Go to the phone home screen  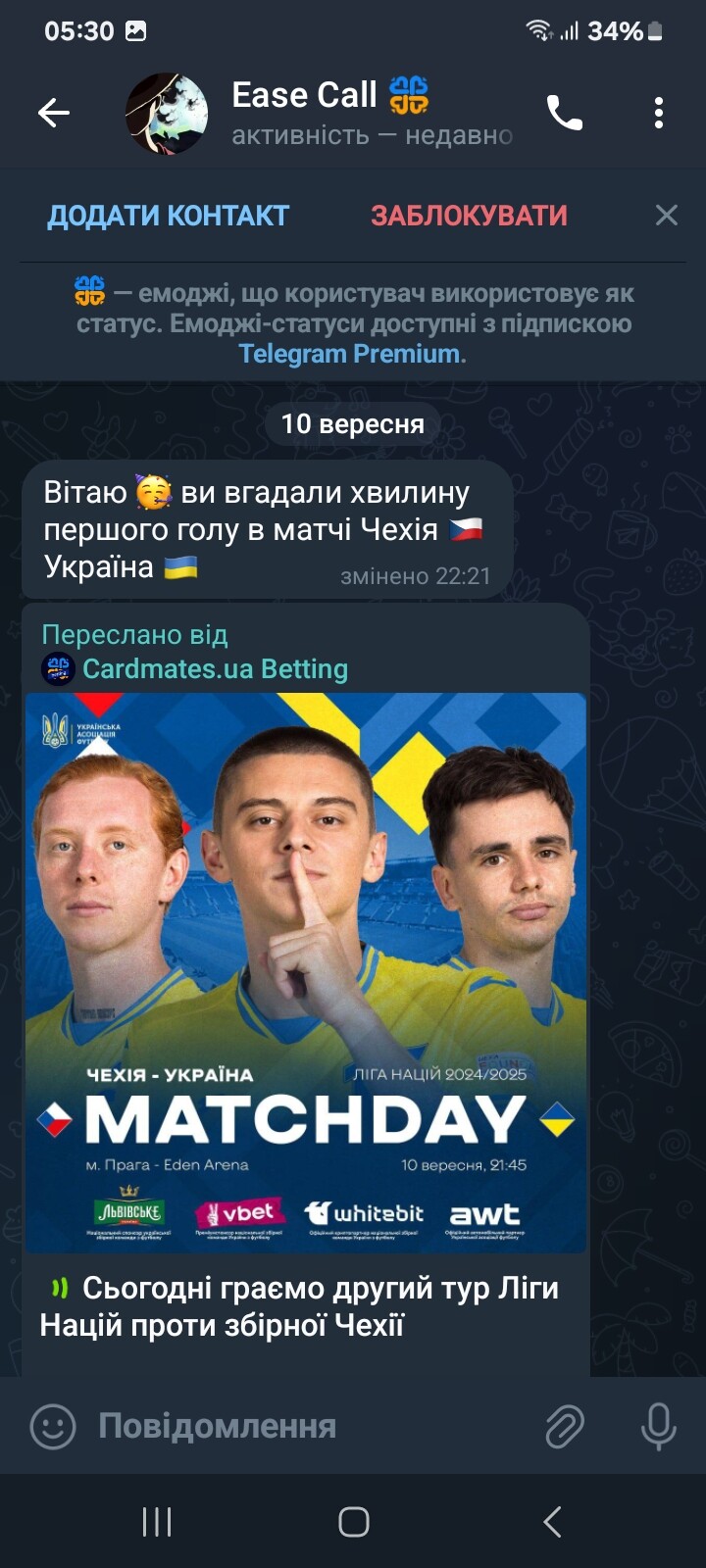pyautogui.click(x=353, y=1522)
